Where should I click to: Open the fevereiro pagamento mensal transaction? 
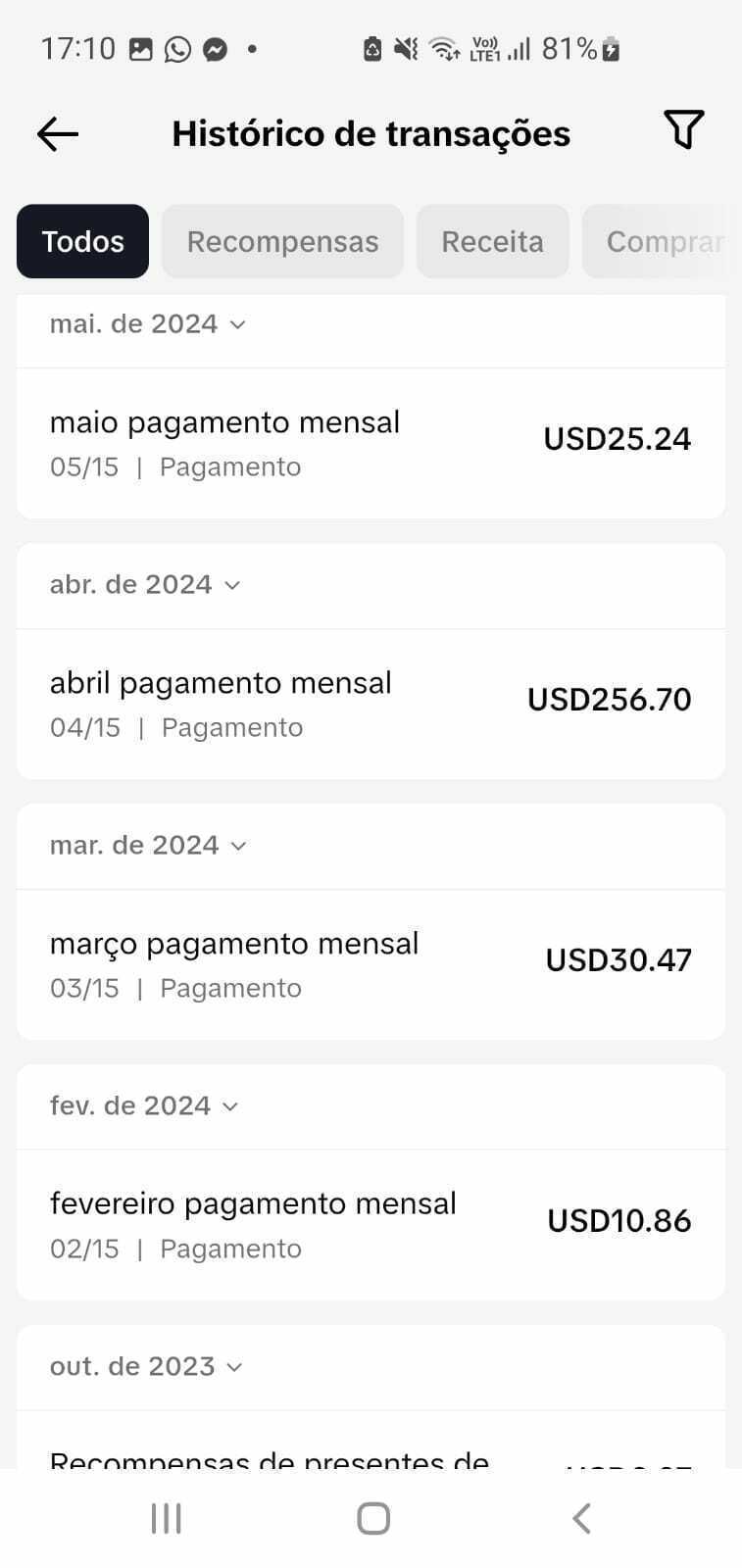point(371,1226)
